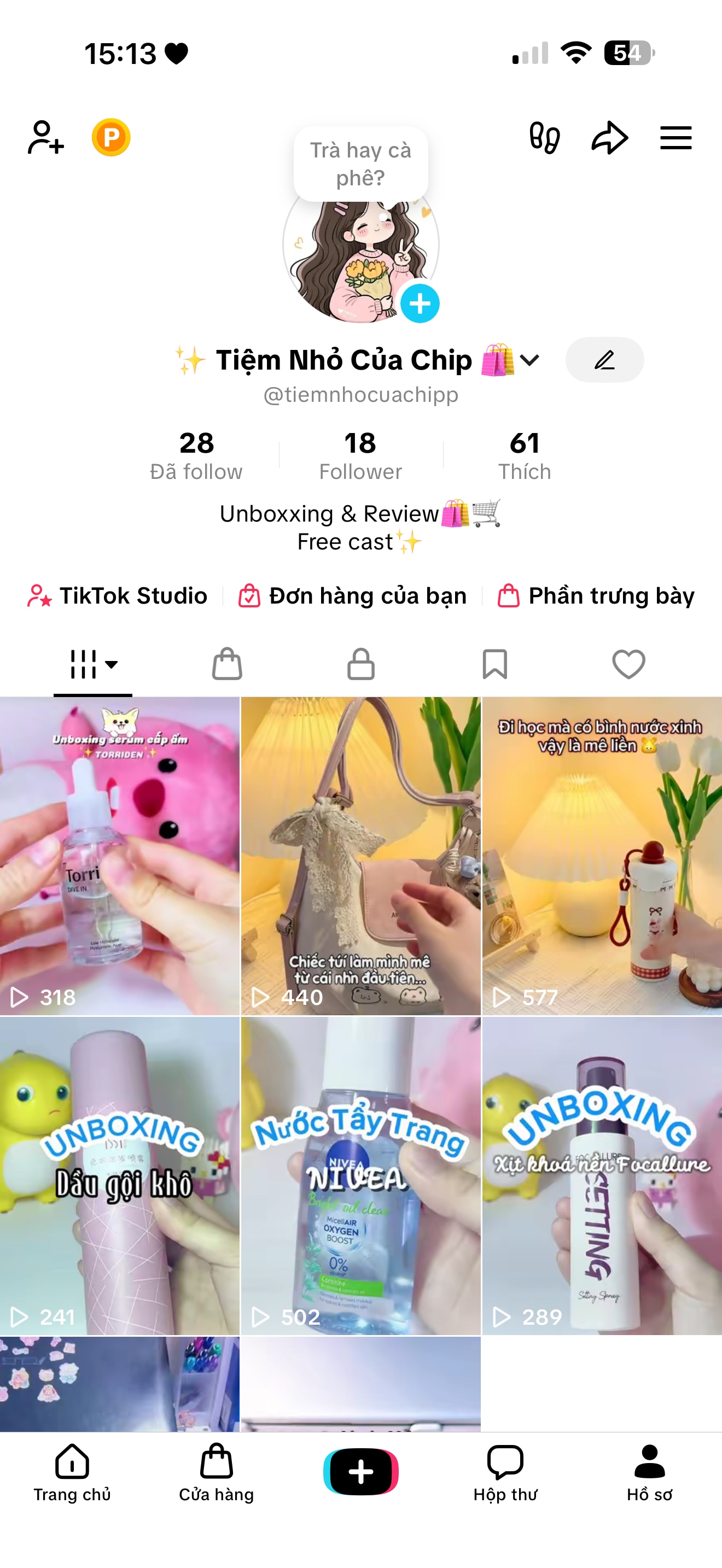Open Phần trưng bày

pyautogui.click(x=597, y=595)
